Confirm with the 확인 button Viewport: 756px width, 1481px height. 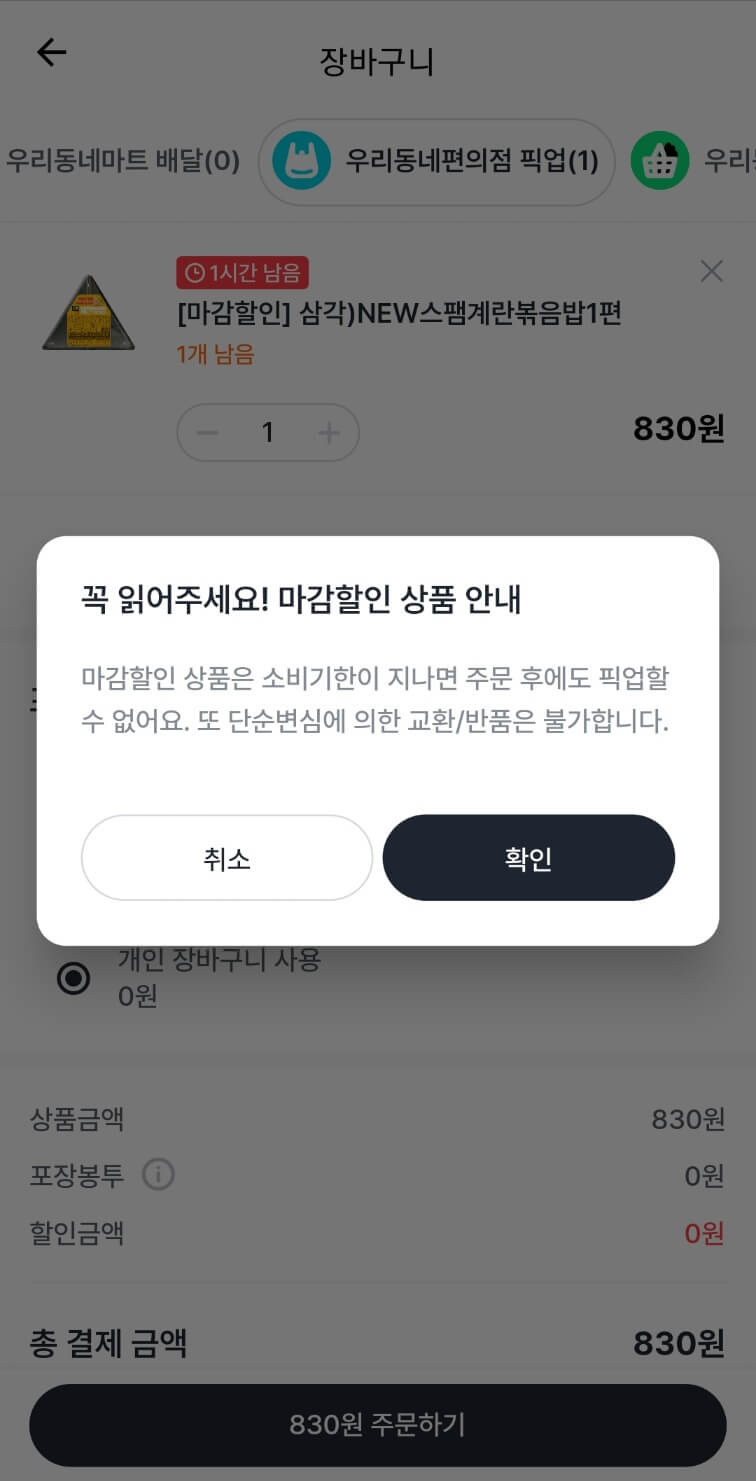(x=529, y=857)
